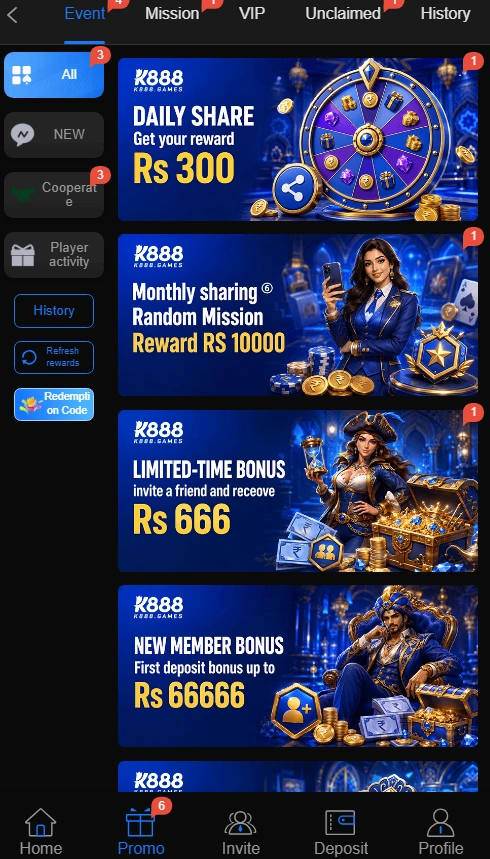Viewport: 490px width, 859px height.
Task: Select the All category filter
Action: click(54, 75)
